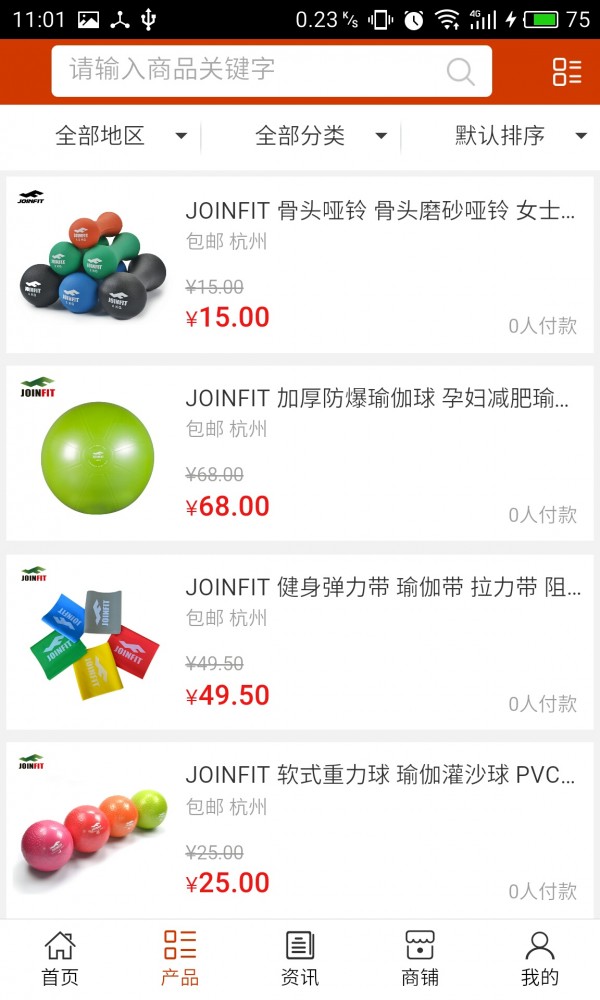Screen dimensions: 600x1000
Task: Switch to the 资讯 news tab
Action: [300, 958]
